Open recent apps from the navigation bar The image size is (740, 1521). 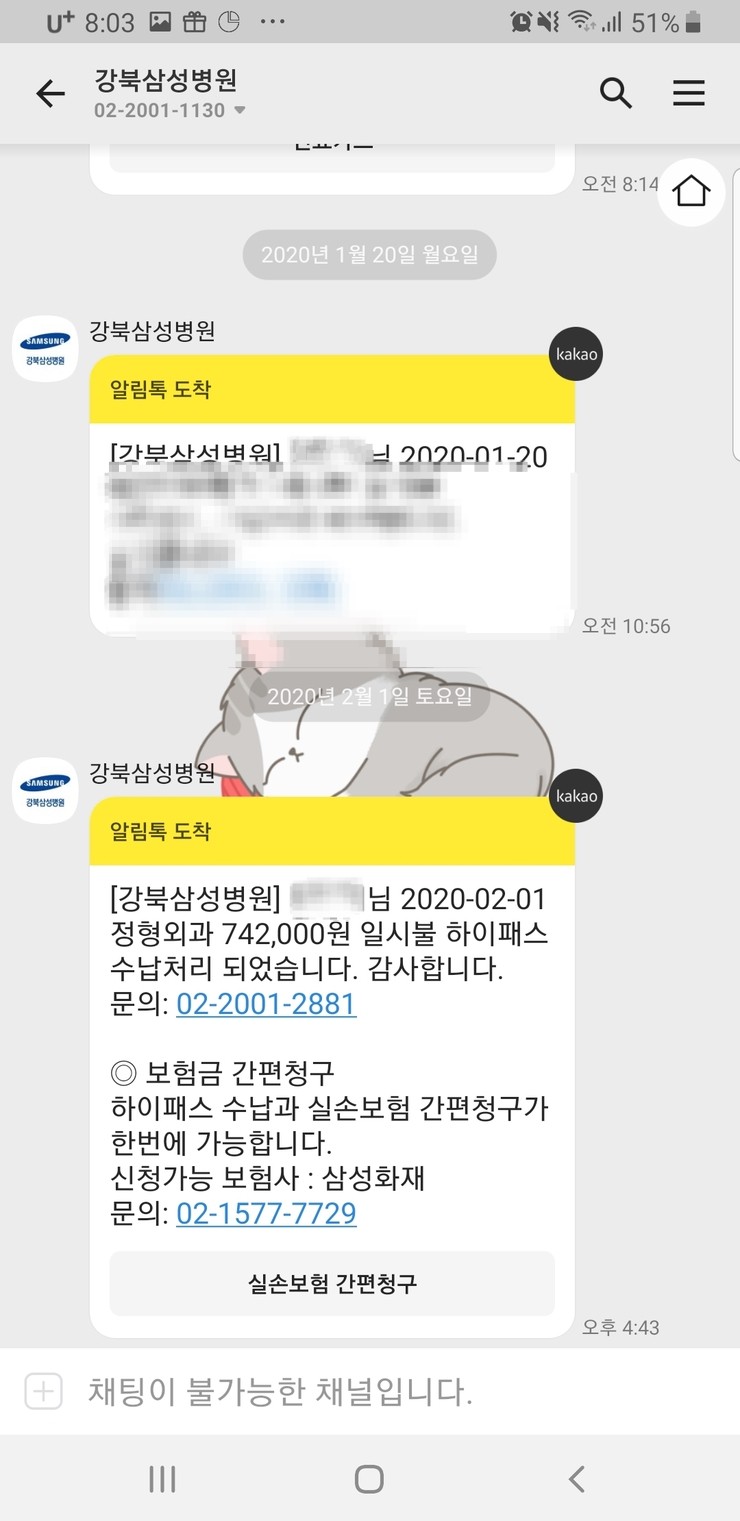[x=162, y=1479]
